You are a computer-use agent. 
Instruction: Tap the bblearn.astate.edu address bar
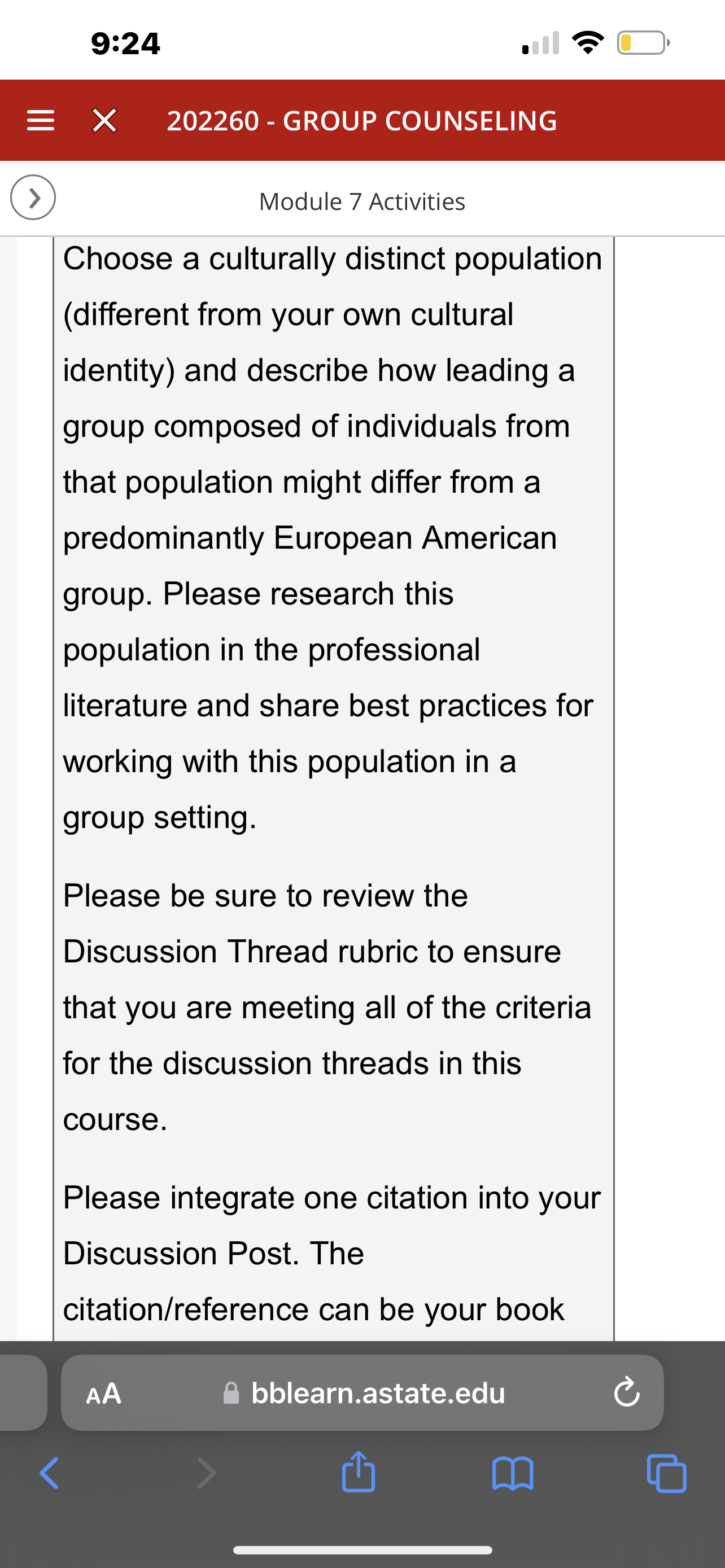click(363, 1392)
